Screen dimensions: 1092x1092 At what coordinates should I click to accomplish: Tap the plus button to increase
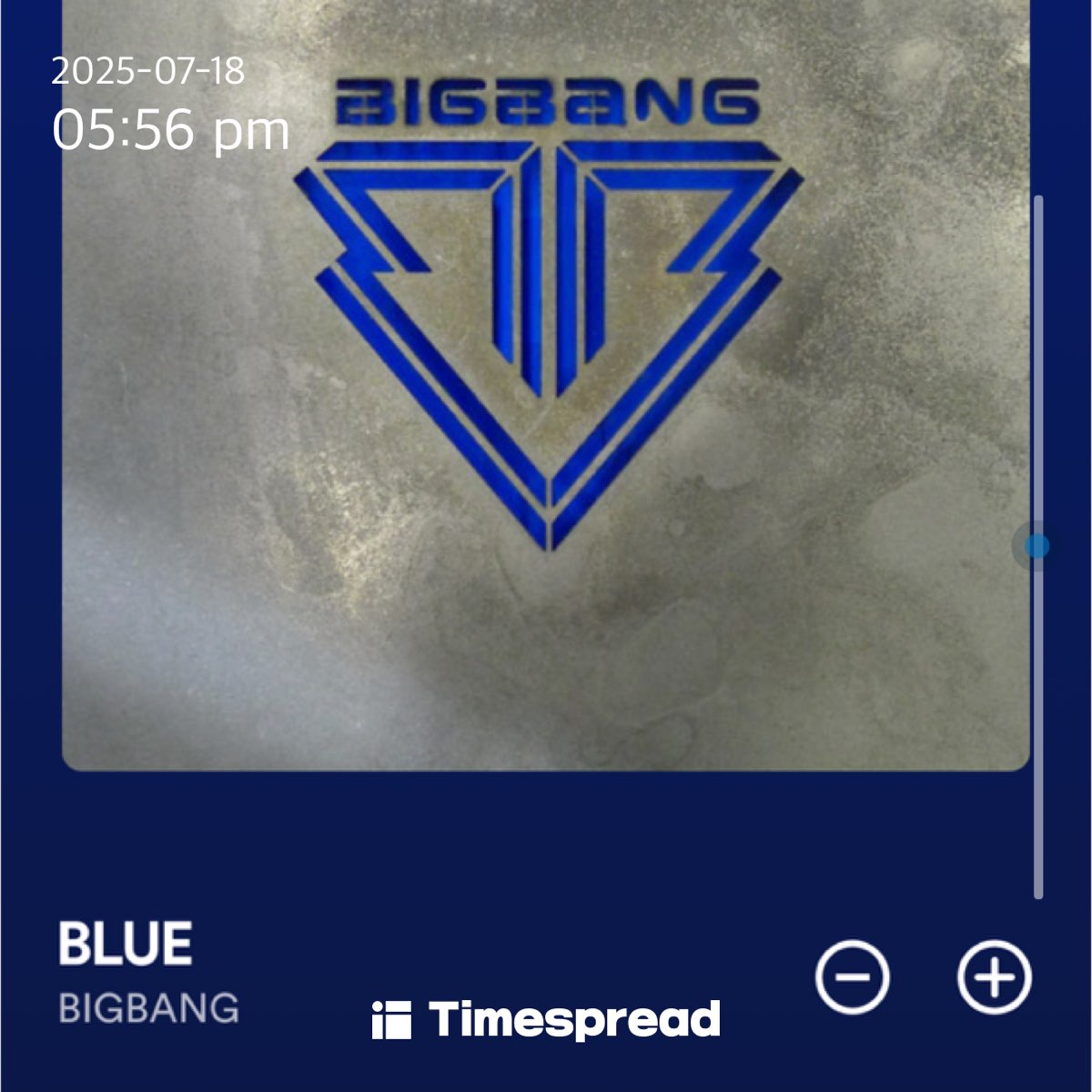point(995,977)
